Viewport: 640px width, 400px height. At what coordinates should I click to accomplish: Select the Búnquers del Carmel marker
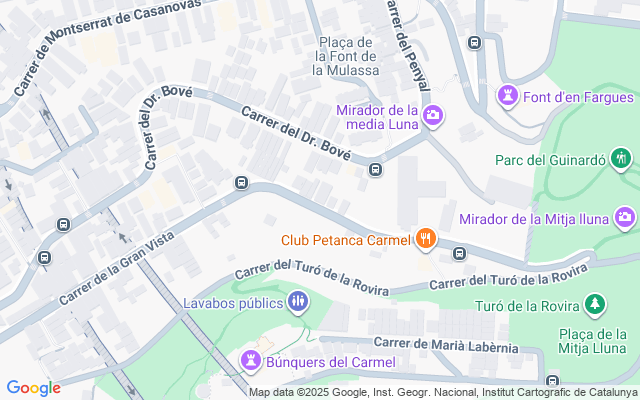(250, 360)
